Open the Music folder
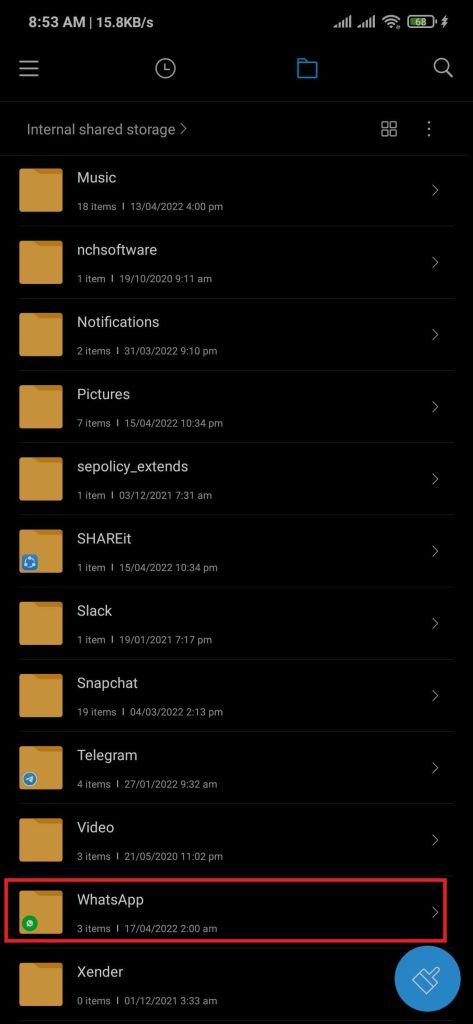Viewport: 473px width, 1024px height. pyautogui.click(x=236, y=191)
